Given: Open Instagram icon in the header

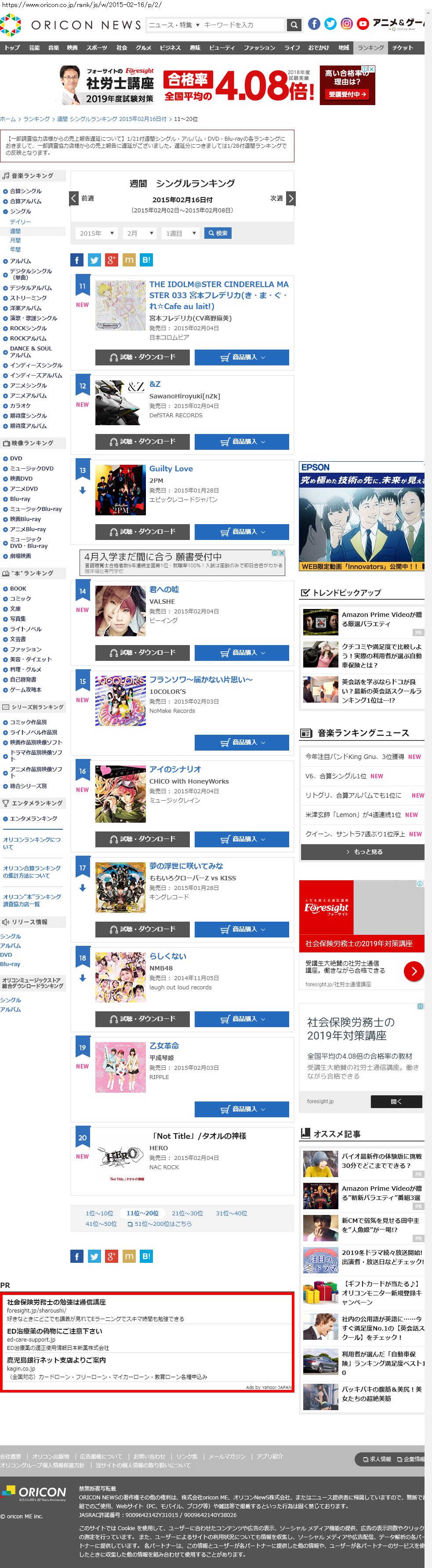Looking at the screenshot, I should [x=346, y=24].
